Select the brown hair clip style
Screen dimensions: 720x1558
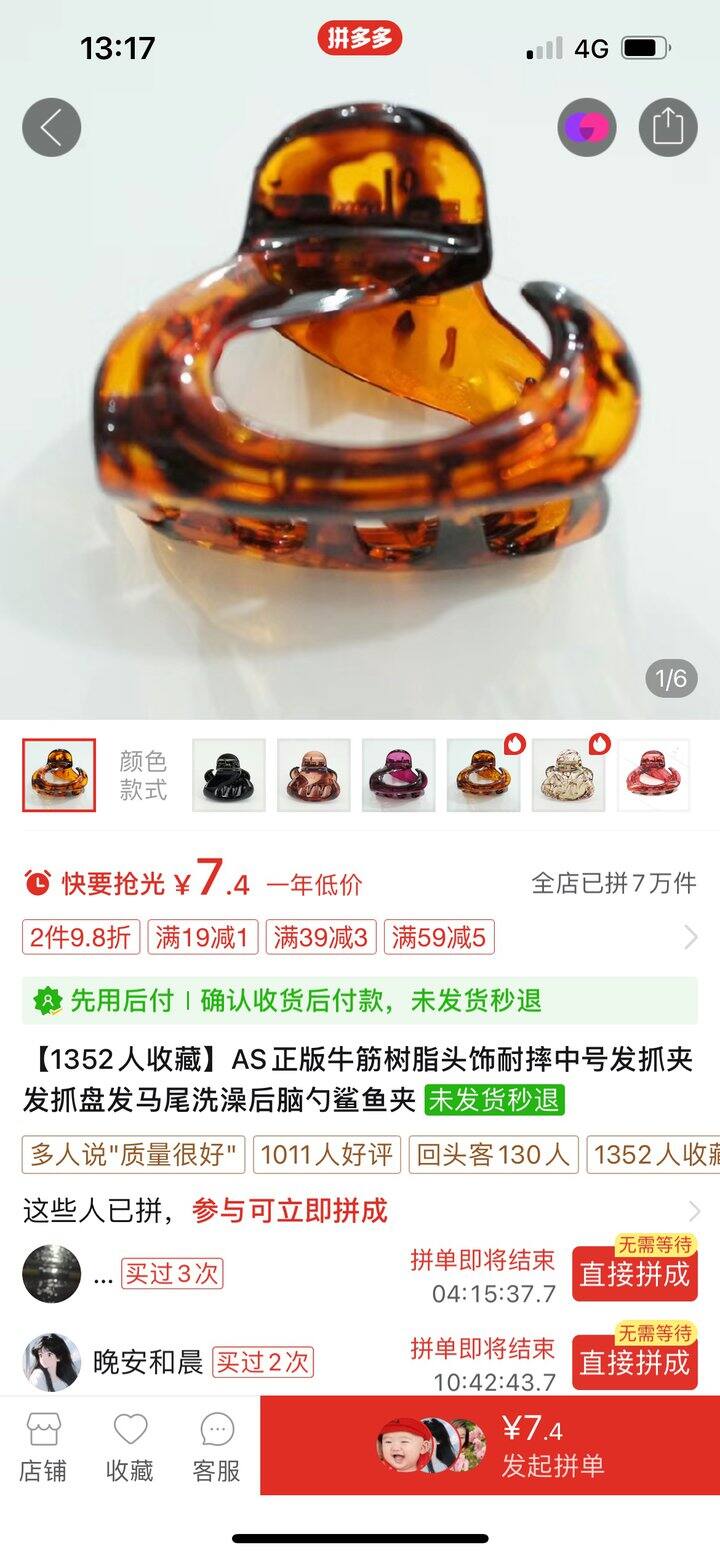(x=314, y=775)
